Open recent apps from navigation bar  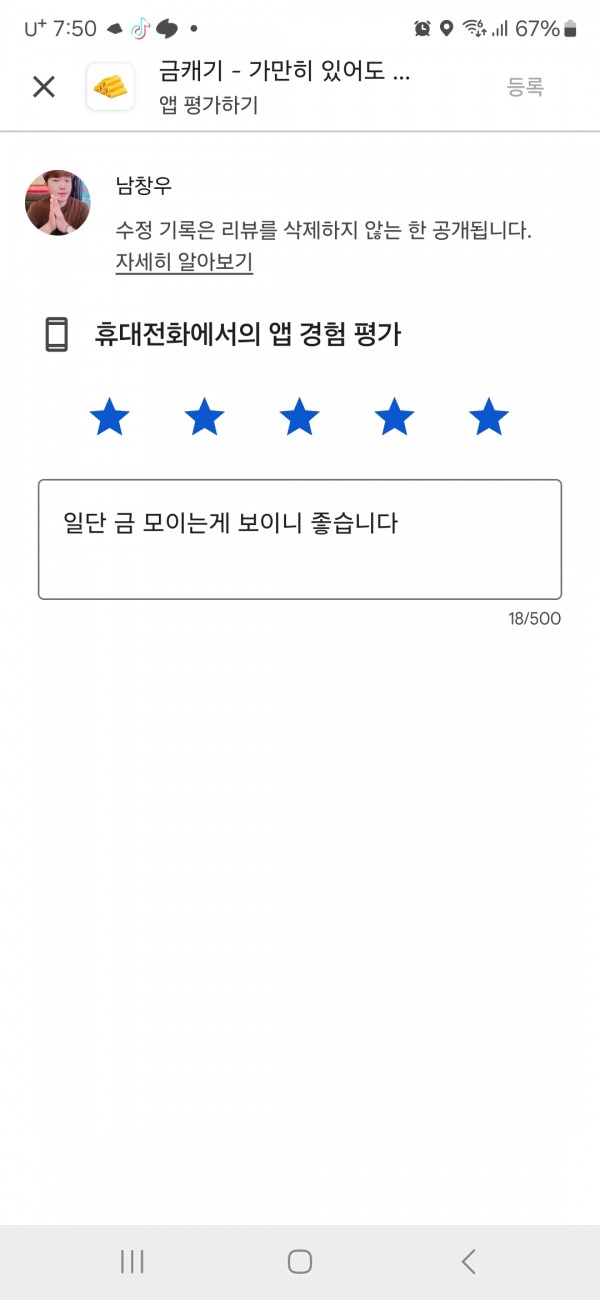pos(132,1262)
